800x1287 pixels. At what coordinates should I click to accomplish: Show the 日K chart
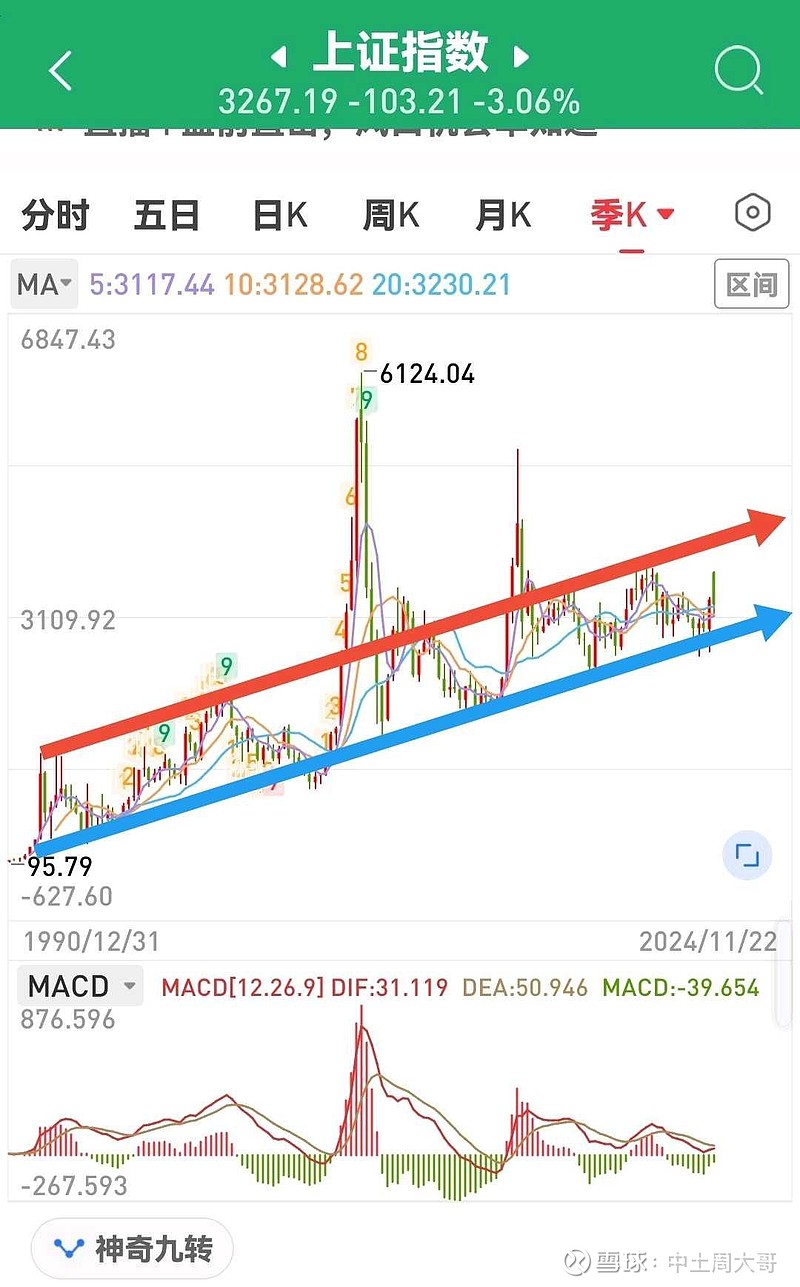280,215
